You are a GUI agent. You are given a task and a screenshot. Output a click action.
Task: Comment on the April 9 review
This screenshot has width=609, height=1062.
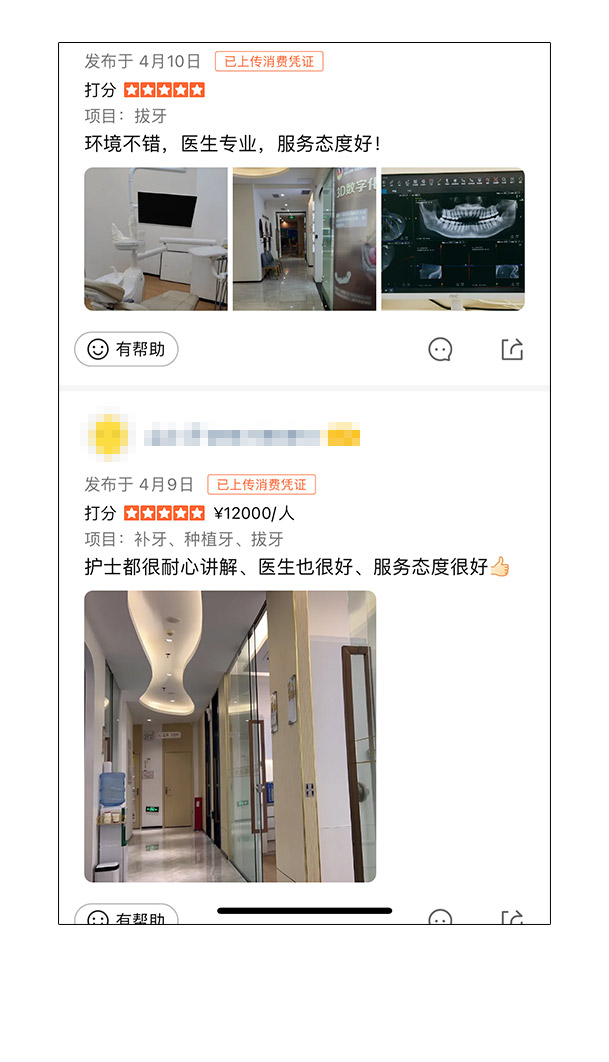[x=440, y=916]
